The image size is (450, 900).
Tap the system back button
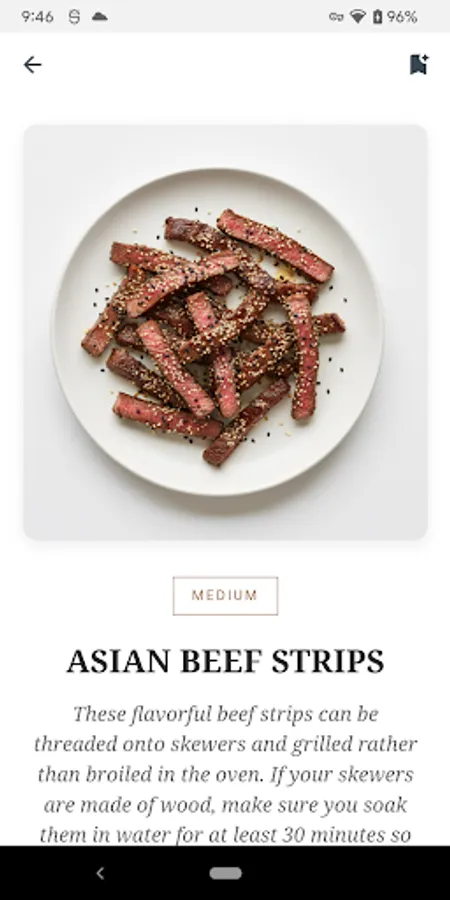pyautogui.click(x=100, y=873)
